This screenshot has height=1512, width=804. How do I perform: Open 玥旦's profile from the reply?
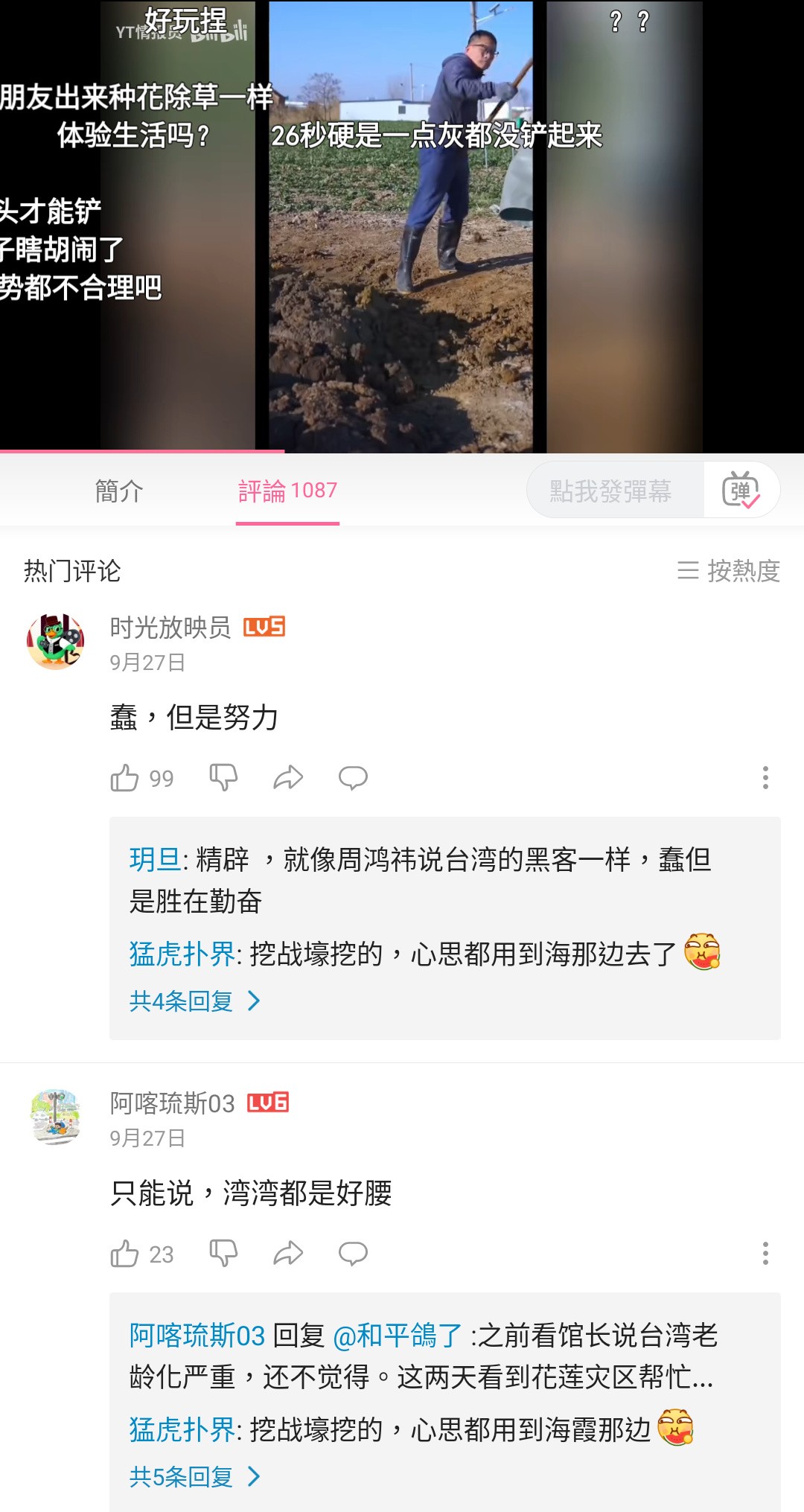coord(155,860)
